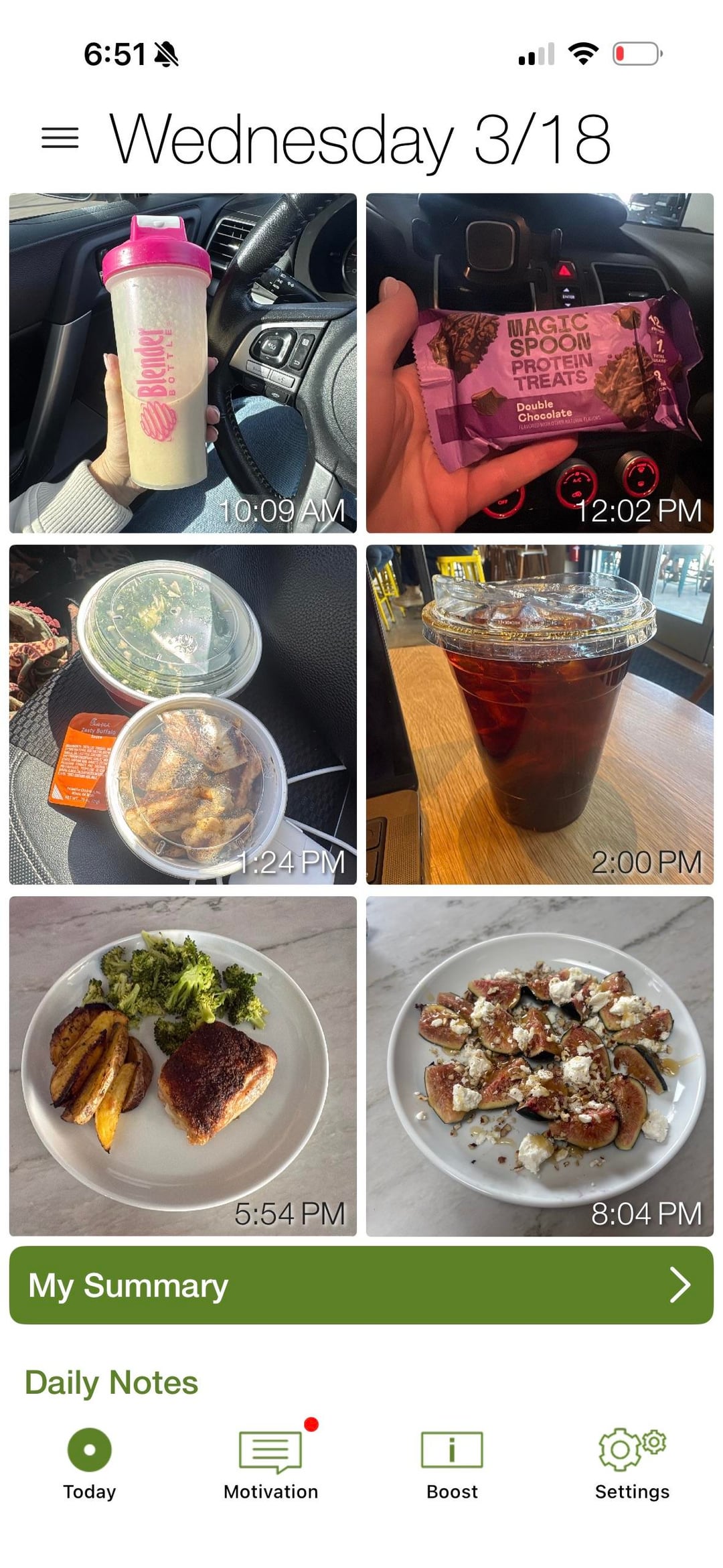Select the Boost tab

click(452, 1463)
